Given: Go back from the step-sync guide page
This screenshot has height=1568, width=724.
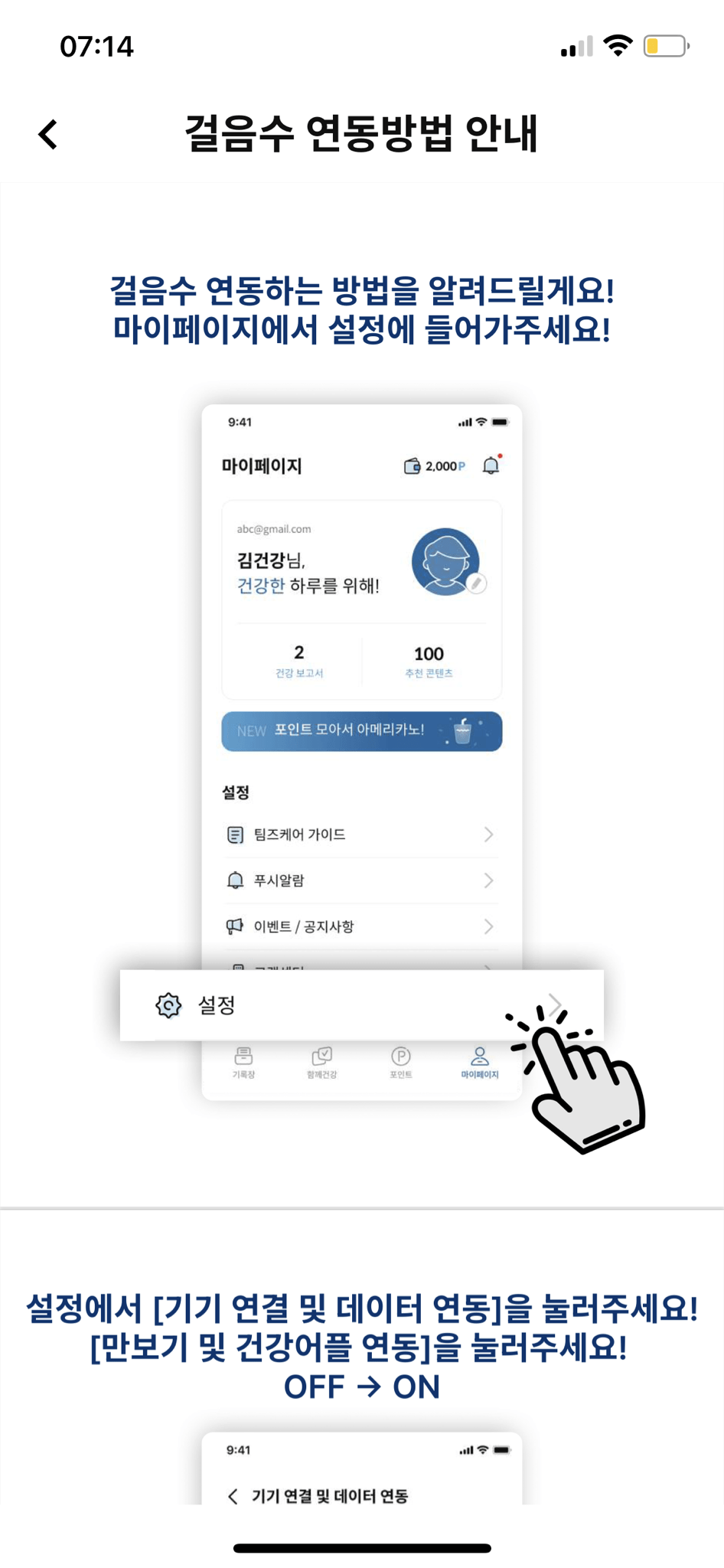Looking at the screenshot, I should 48,135.
